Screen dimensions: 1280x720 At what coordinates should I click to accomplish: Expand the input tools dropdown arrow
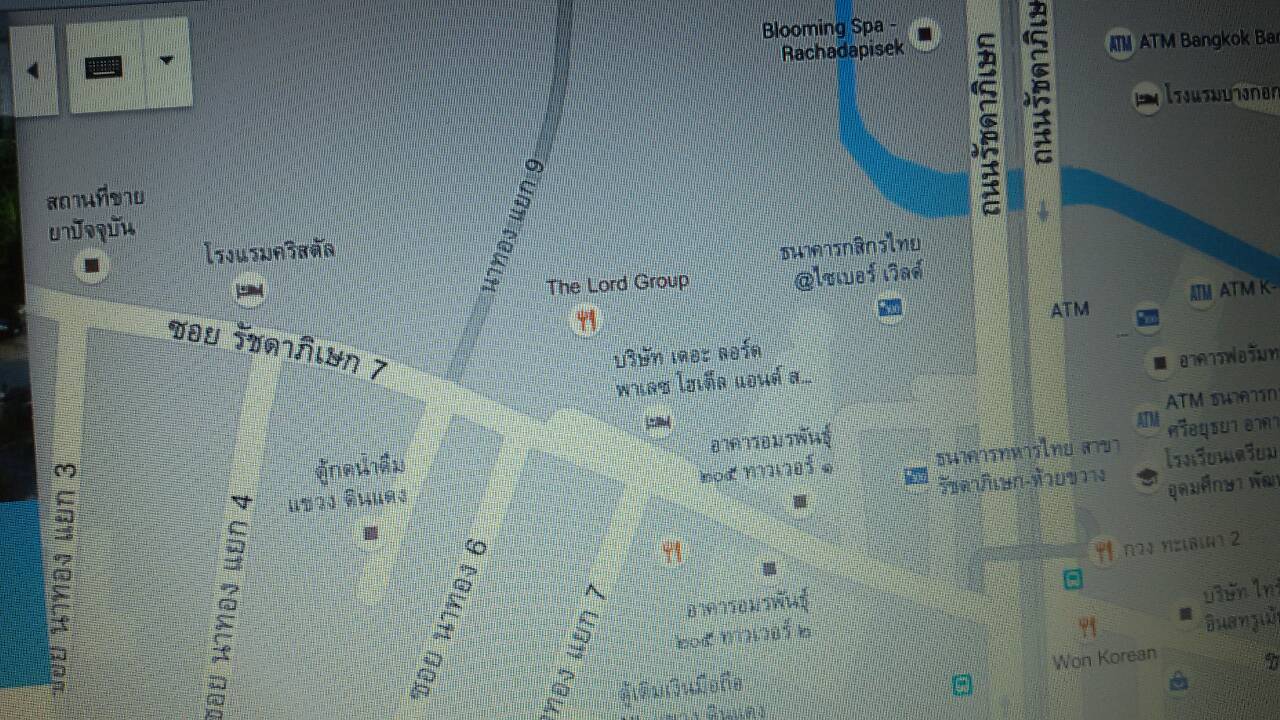[167, 61]
